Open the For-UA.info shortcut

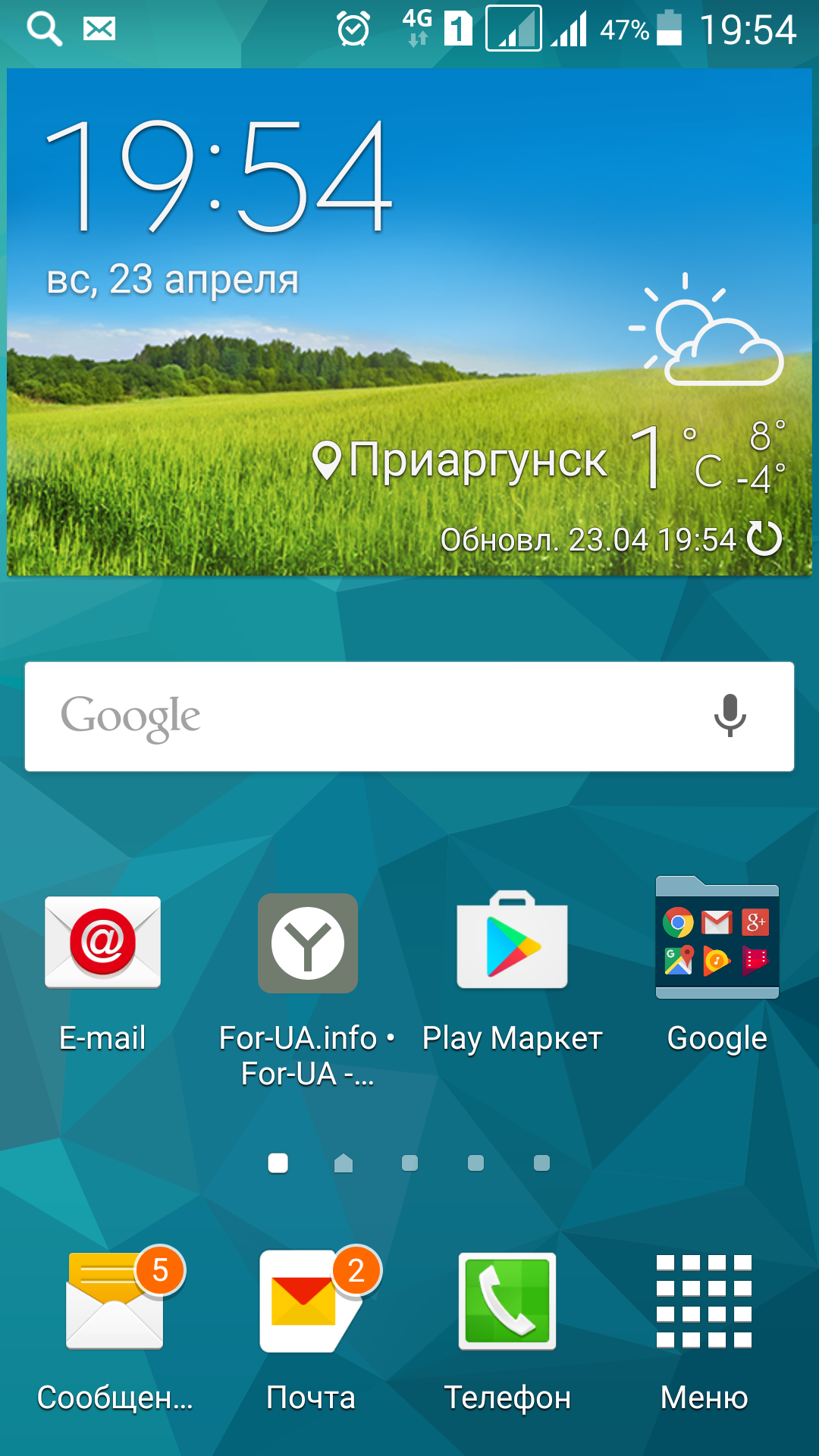(x=307, y=943)
